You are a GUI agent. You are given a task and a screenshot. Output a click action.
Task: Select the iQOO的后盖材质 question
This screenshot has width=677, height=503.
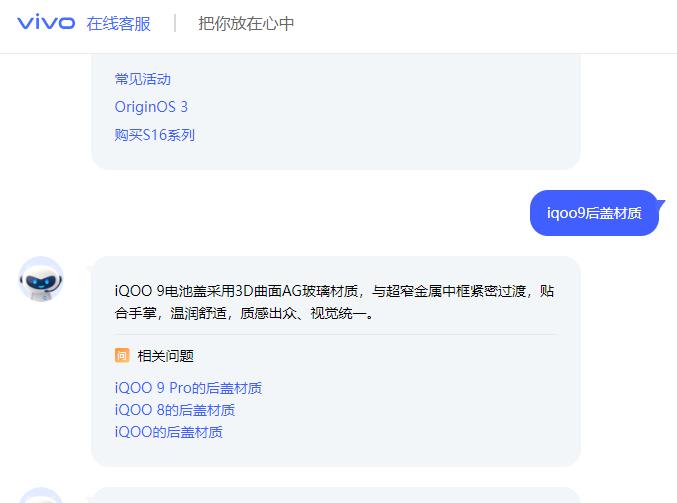(169, 432)
